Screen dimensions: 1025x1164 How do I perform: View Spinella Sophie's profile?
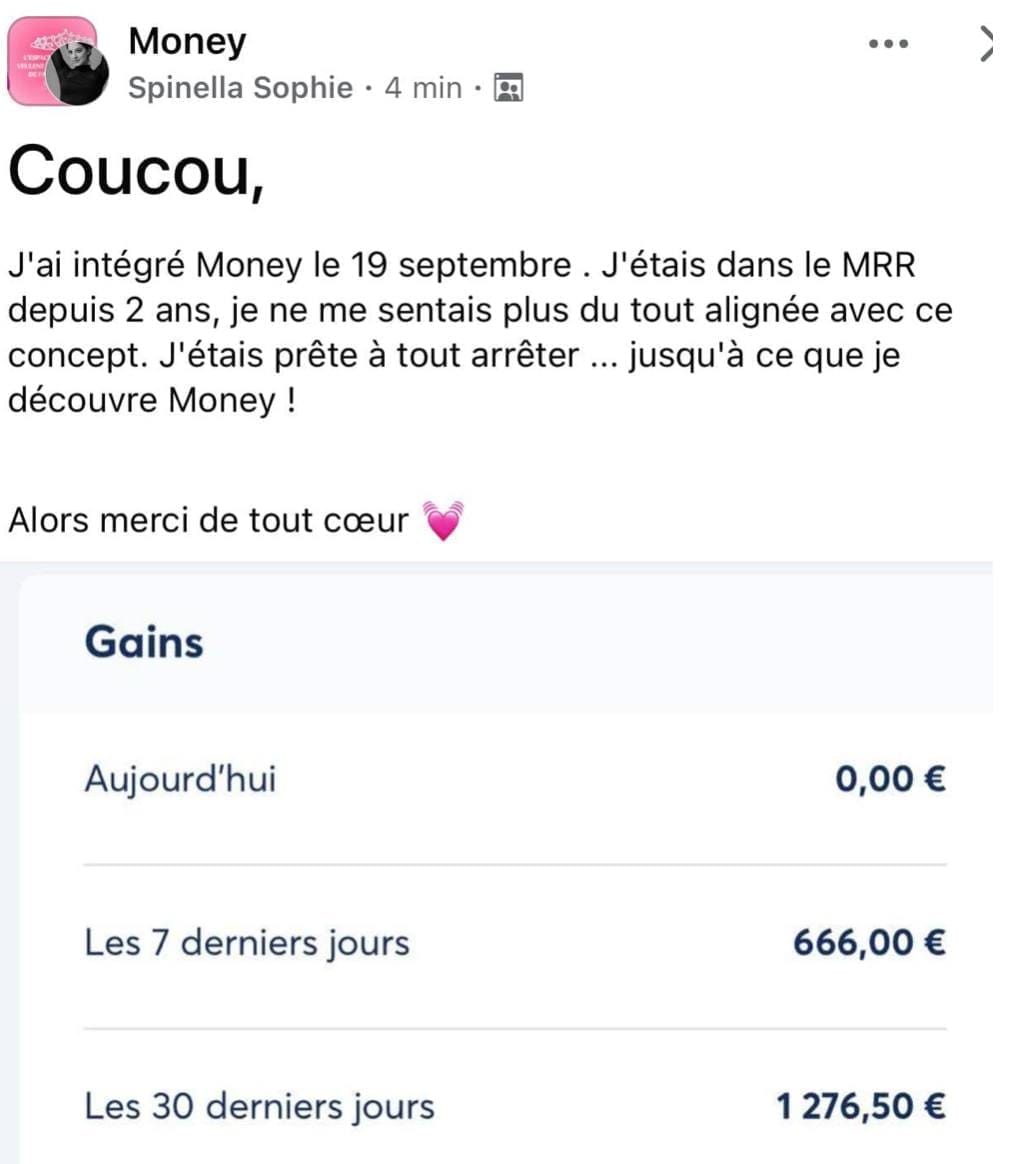point(240,89)
